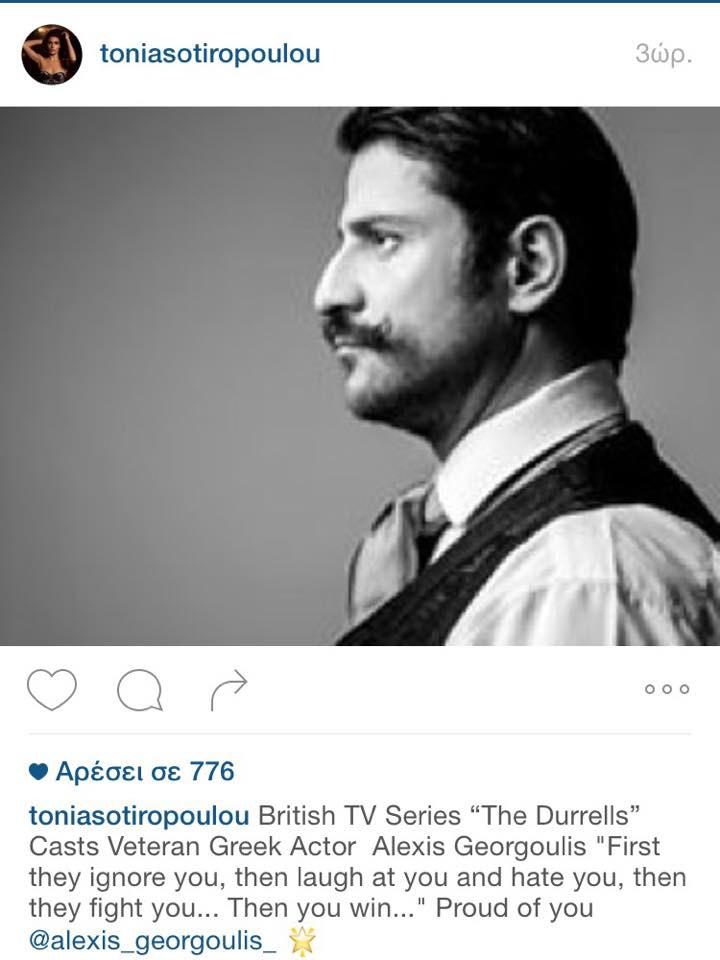
Task: Share this post via the arrow
Action: (229, 690)
